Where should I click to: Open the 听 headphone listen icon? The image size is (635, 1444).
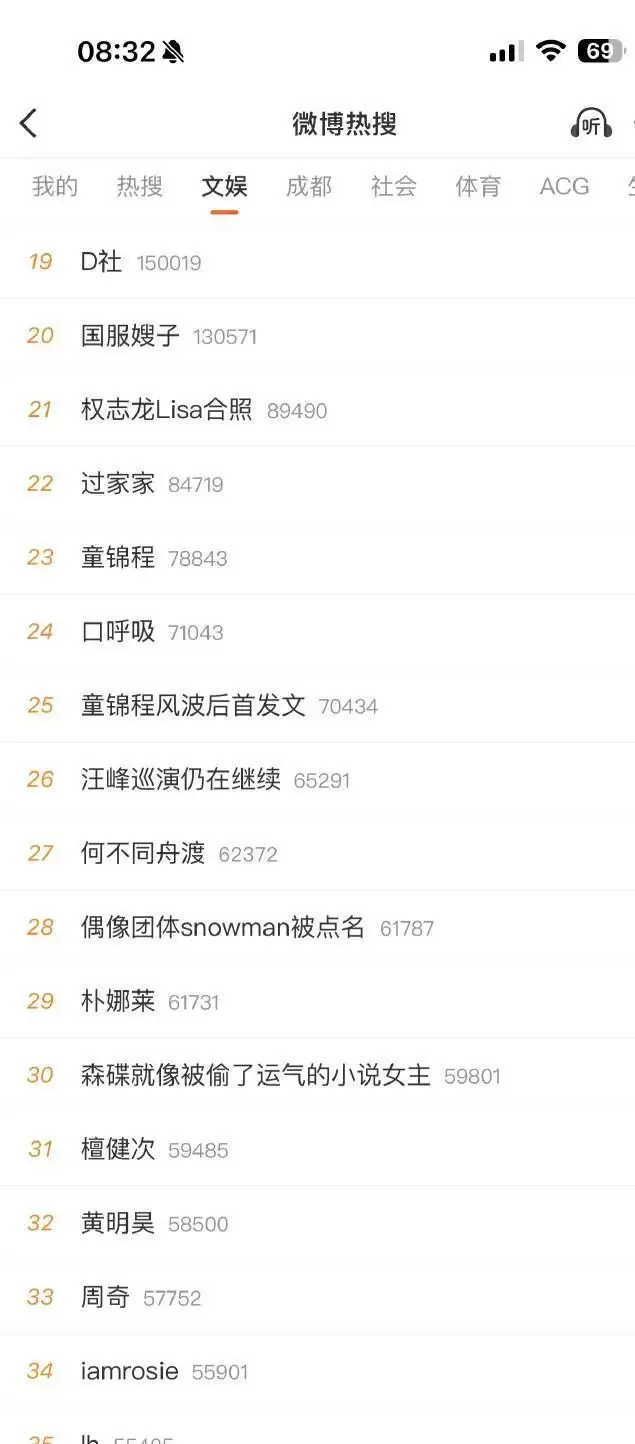(x=591, y=124)
